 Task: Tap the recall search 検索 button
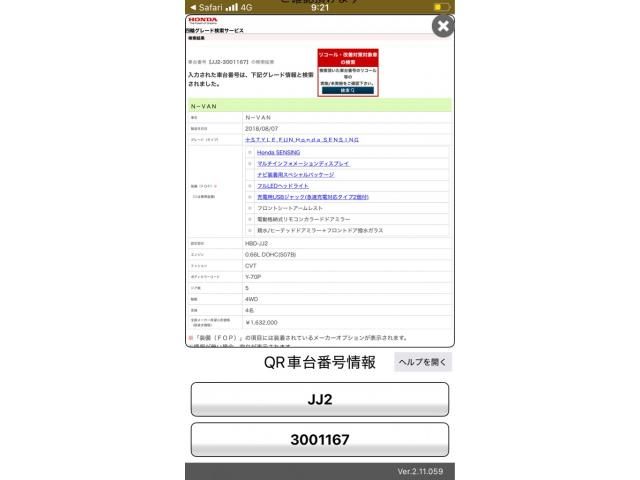click(347, 90)
